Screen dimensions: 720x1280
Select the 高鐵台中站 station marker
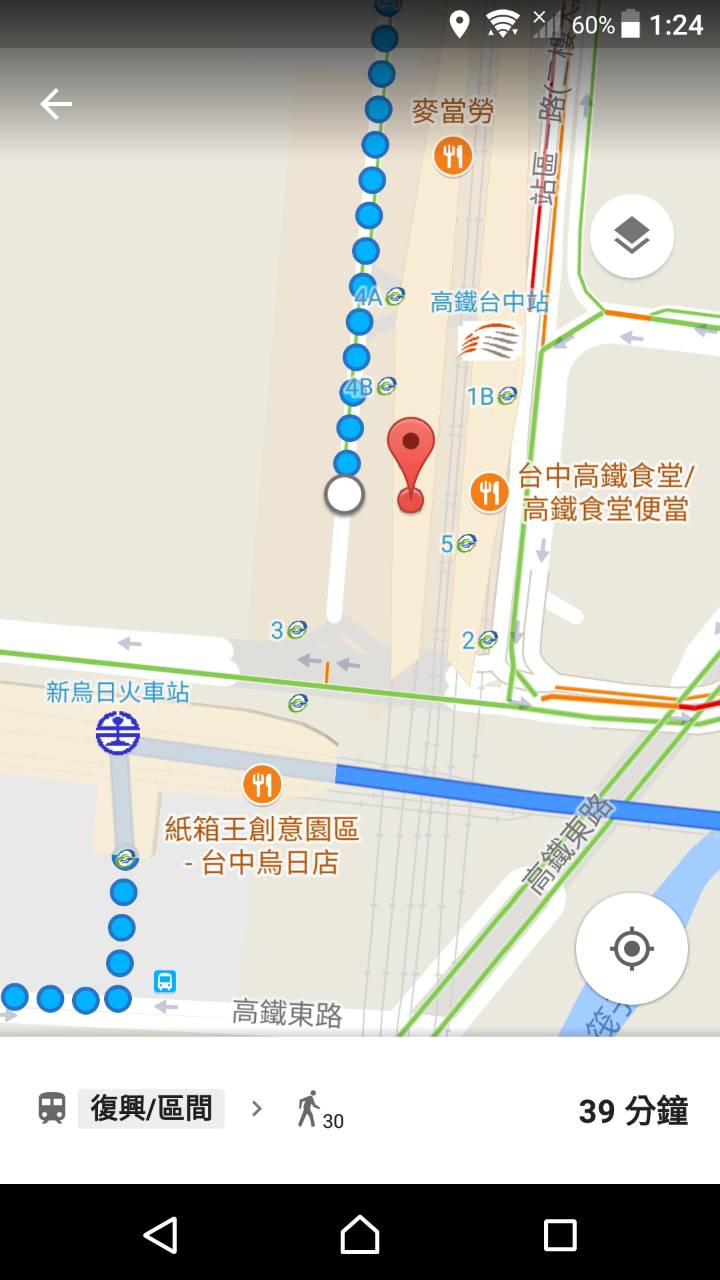(489, 340)
